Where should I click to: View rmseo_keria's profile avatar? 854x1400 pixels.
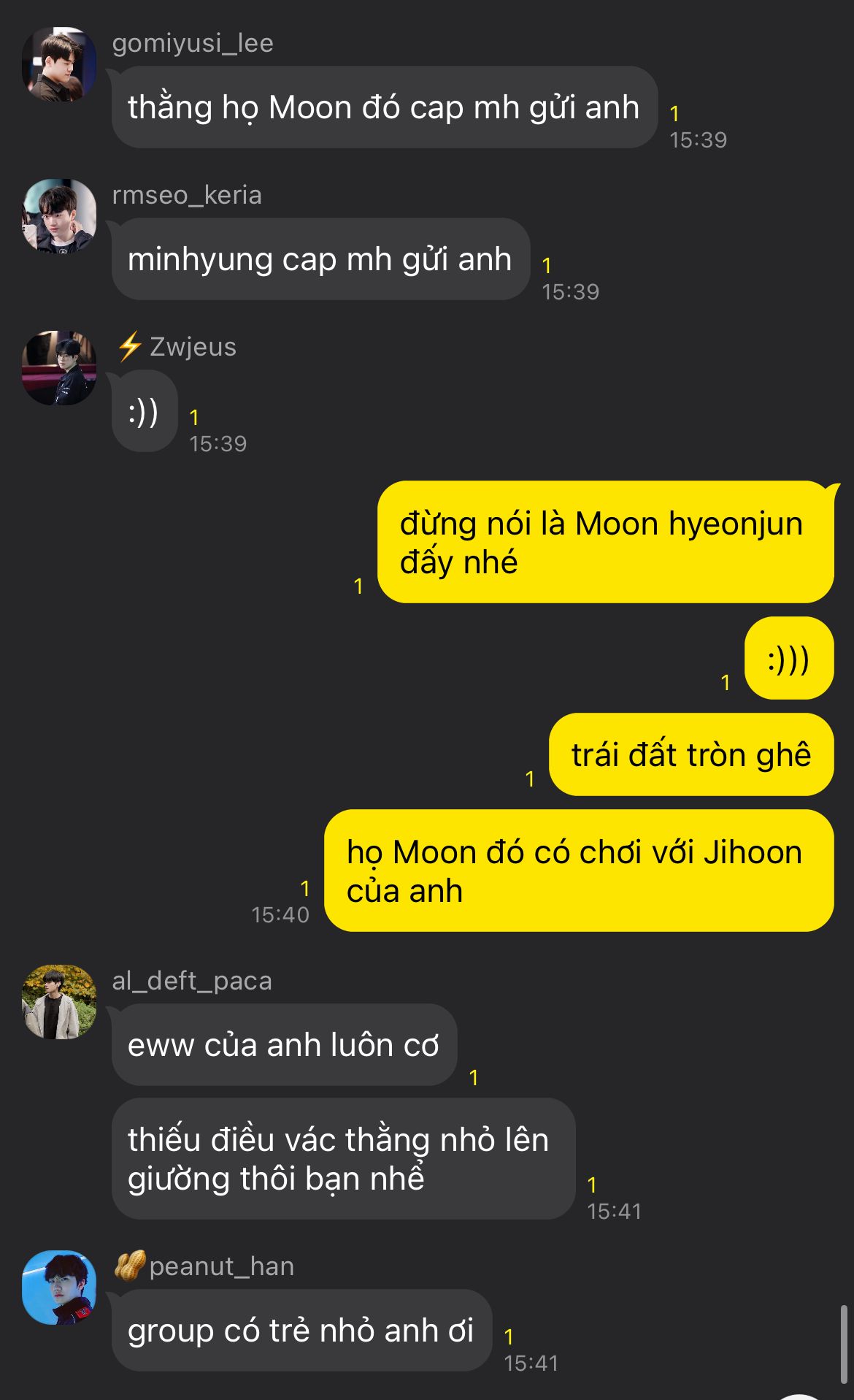coord(59,216)
